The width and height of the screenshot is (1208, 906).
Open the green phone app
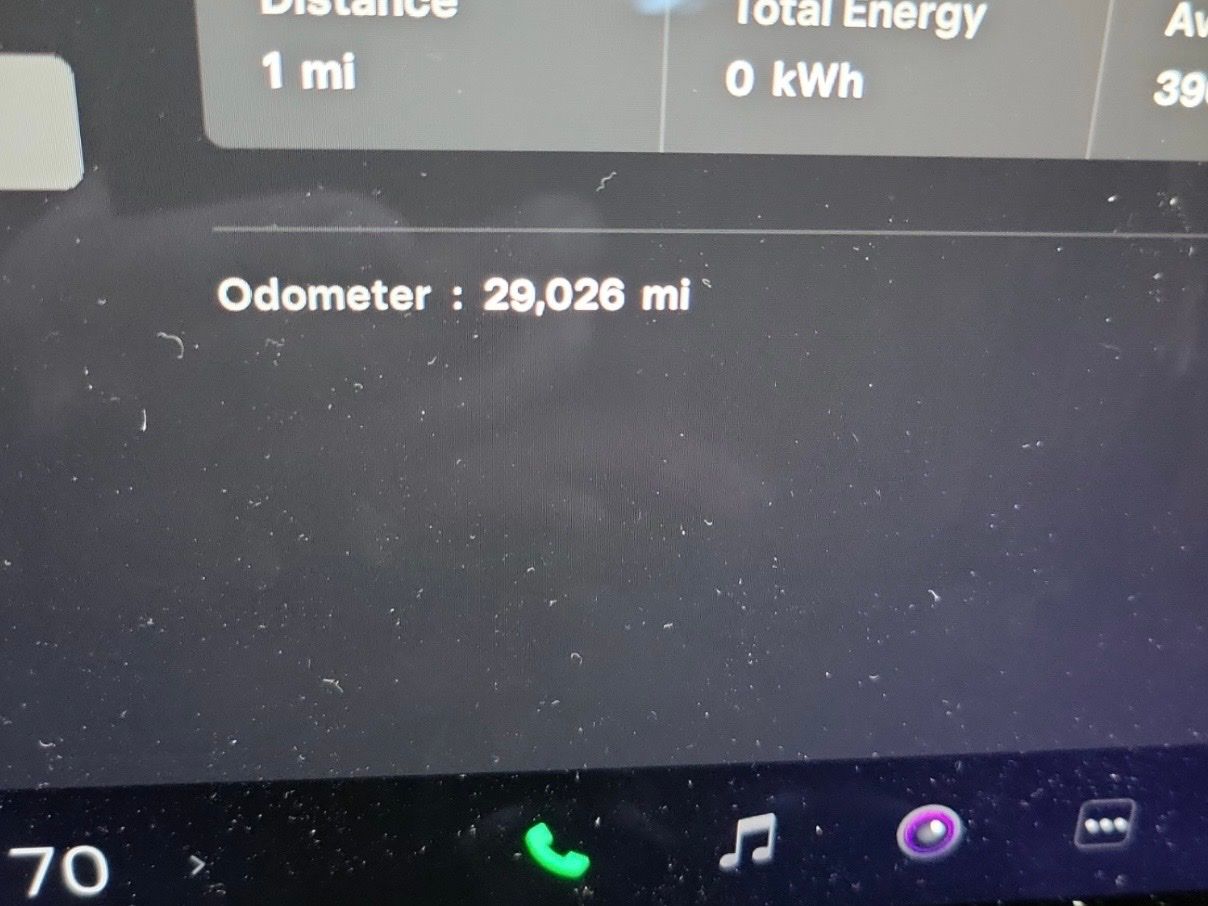click(556, 850)
